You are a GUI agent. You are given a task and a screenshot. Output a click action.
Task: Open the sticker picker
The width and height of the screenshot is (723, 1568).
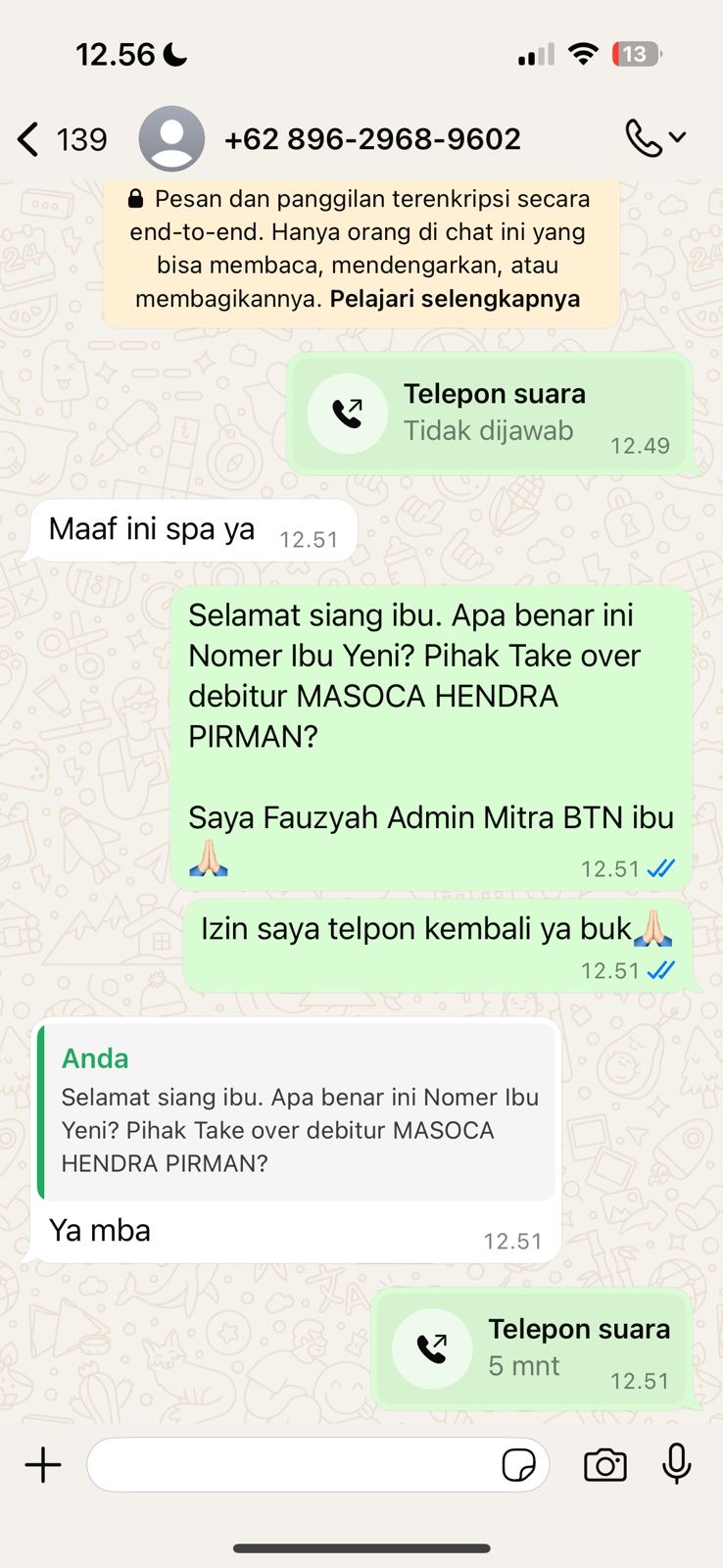(x=518, y=1465)
